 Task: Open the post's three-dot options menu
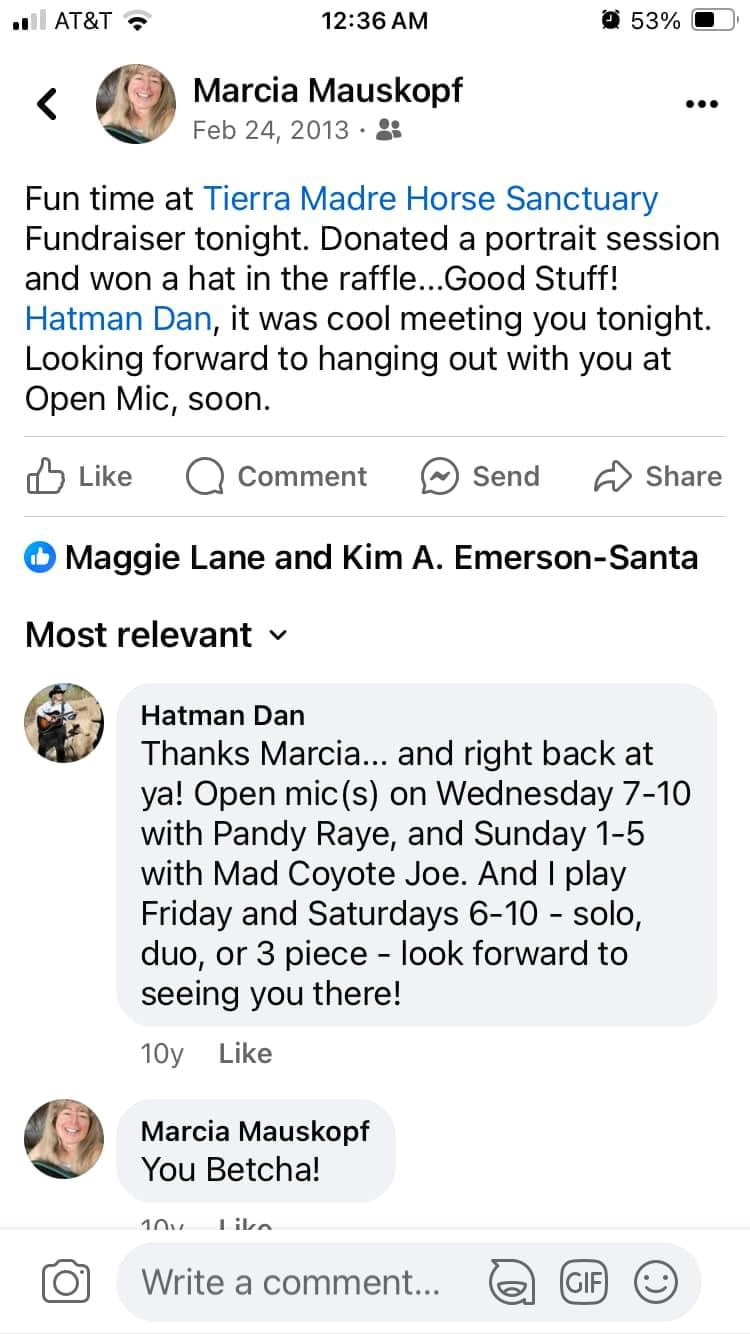tap(701, 104)
